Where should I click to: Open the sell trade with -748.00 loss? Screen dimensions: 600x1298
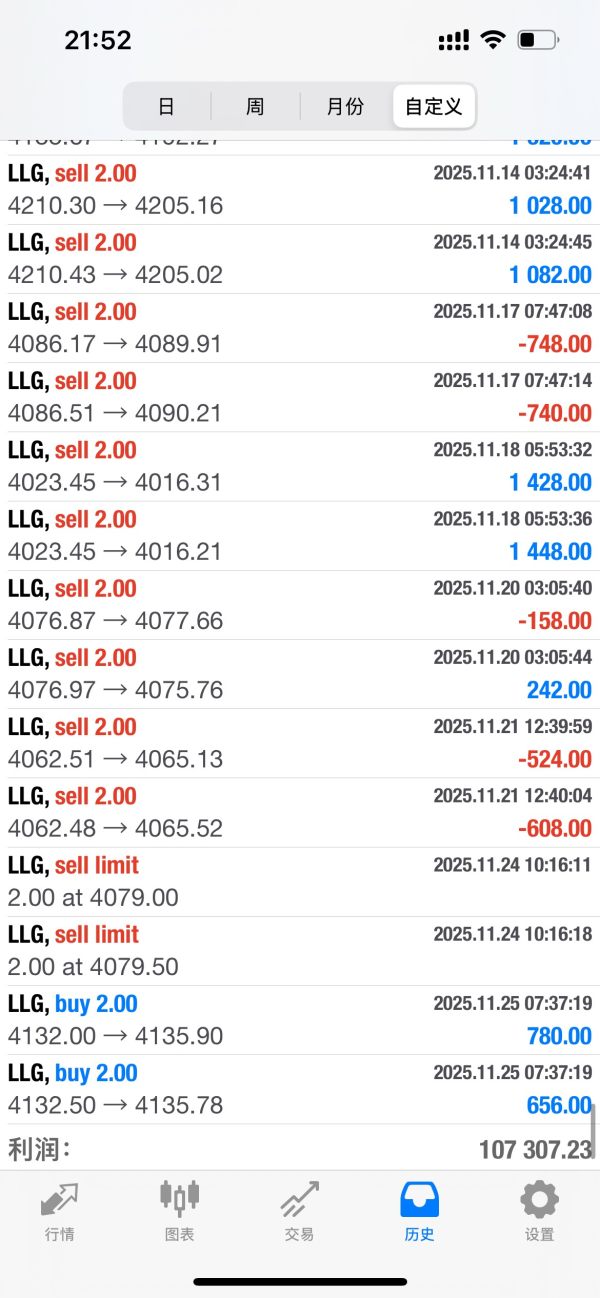pos(300,328)
